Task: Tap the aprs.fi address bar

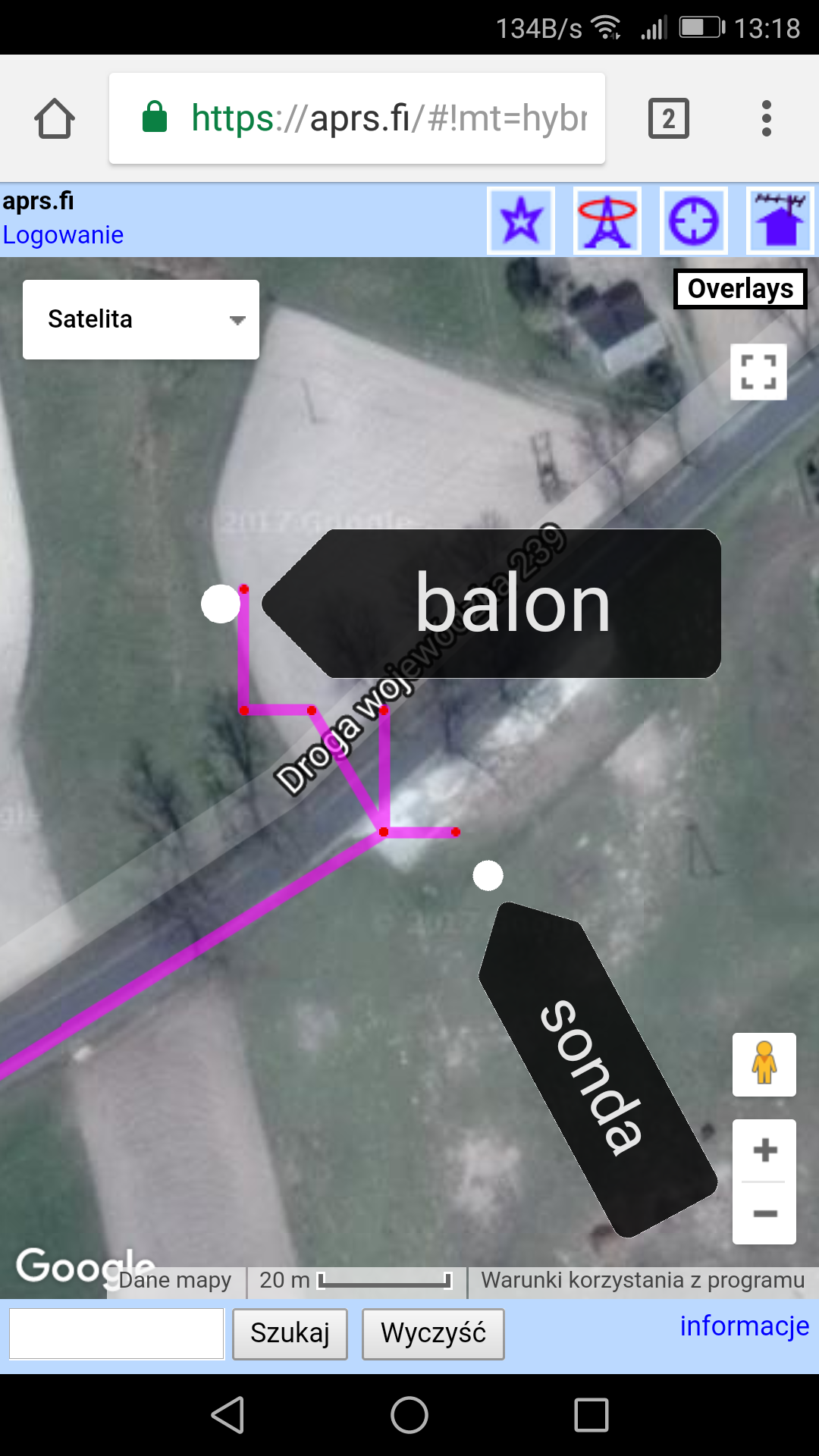Action: click(x=357, y=118)
